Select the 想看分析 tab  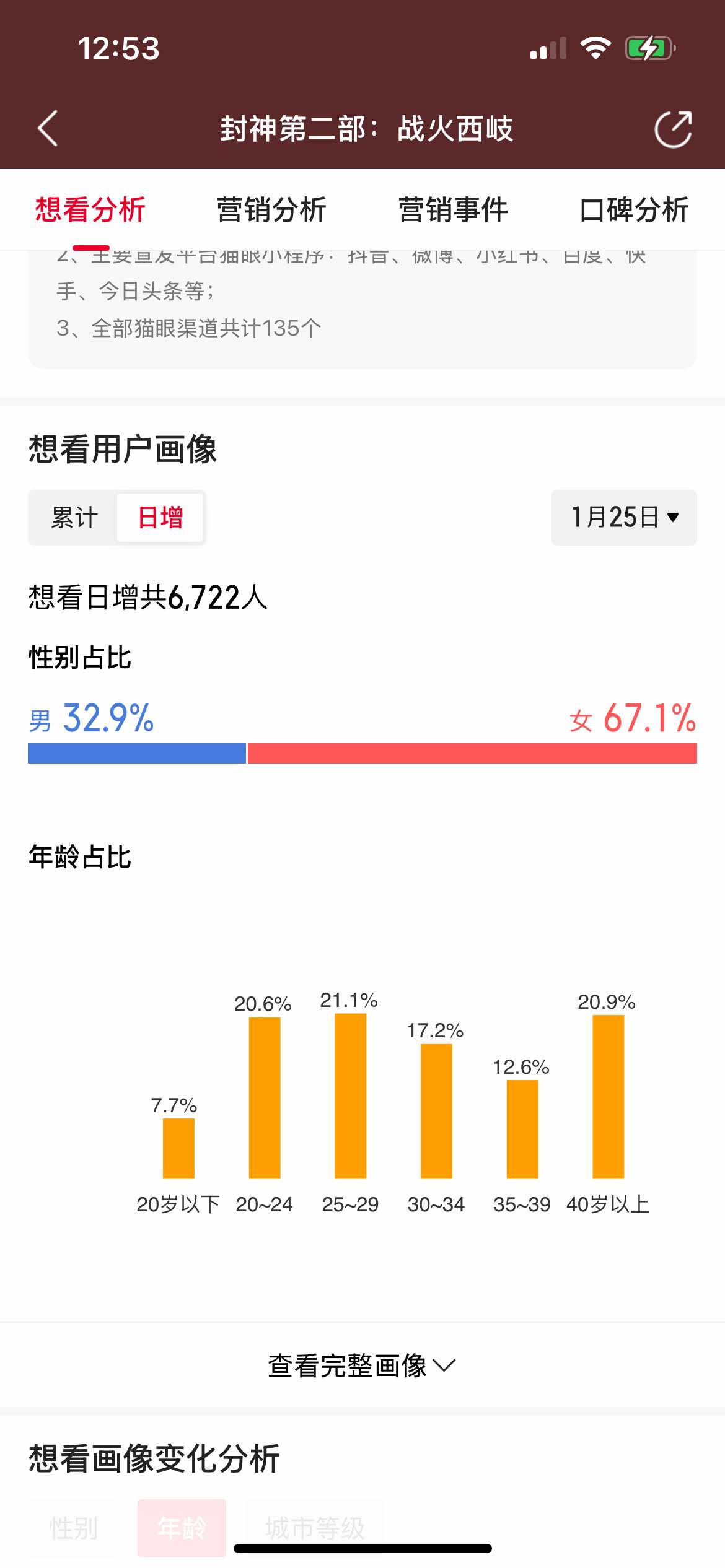(90, 209)
